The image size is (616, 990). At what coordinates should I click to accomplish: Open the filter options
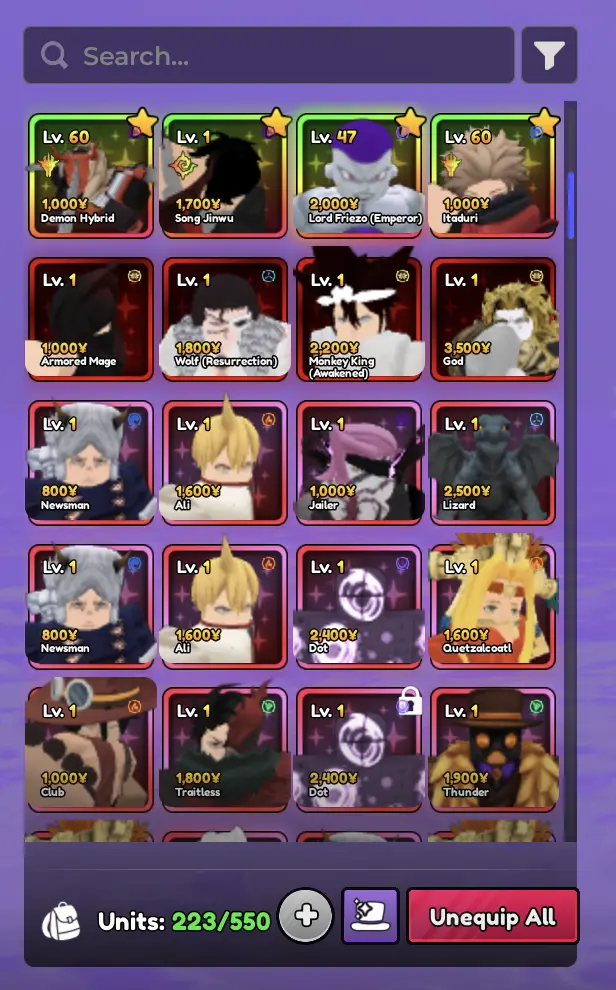click(x=549, y=56)
